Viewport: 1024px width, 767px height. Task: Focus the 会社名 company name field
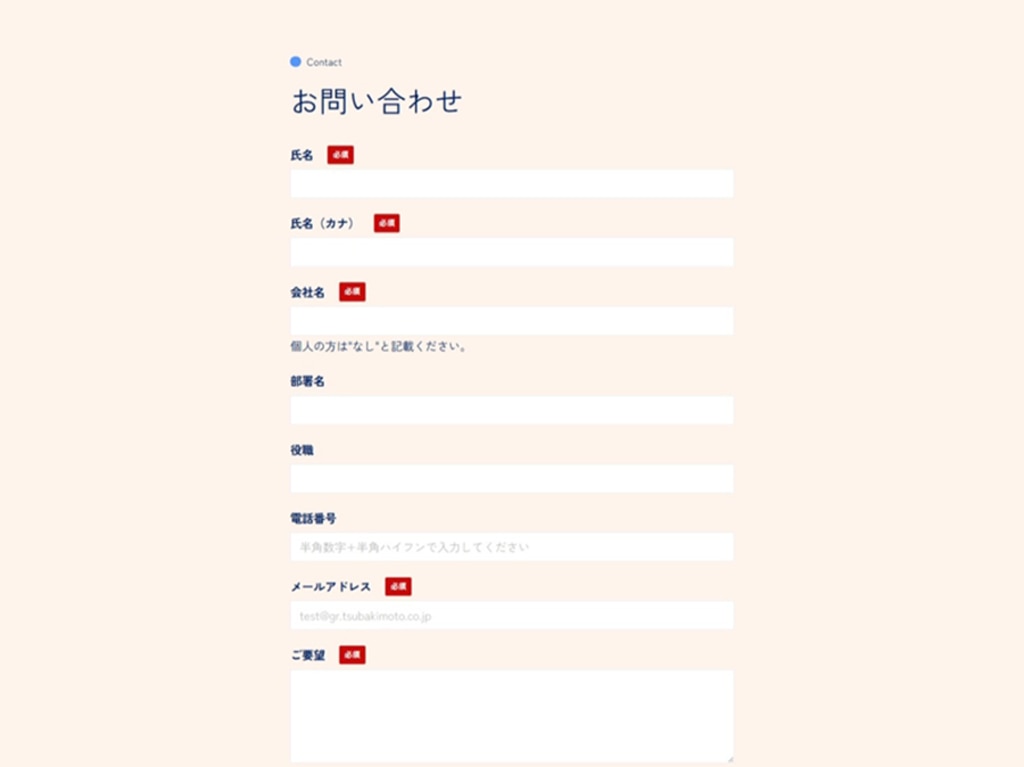coord(511,321)
